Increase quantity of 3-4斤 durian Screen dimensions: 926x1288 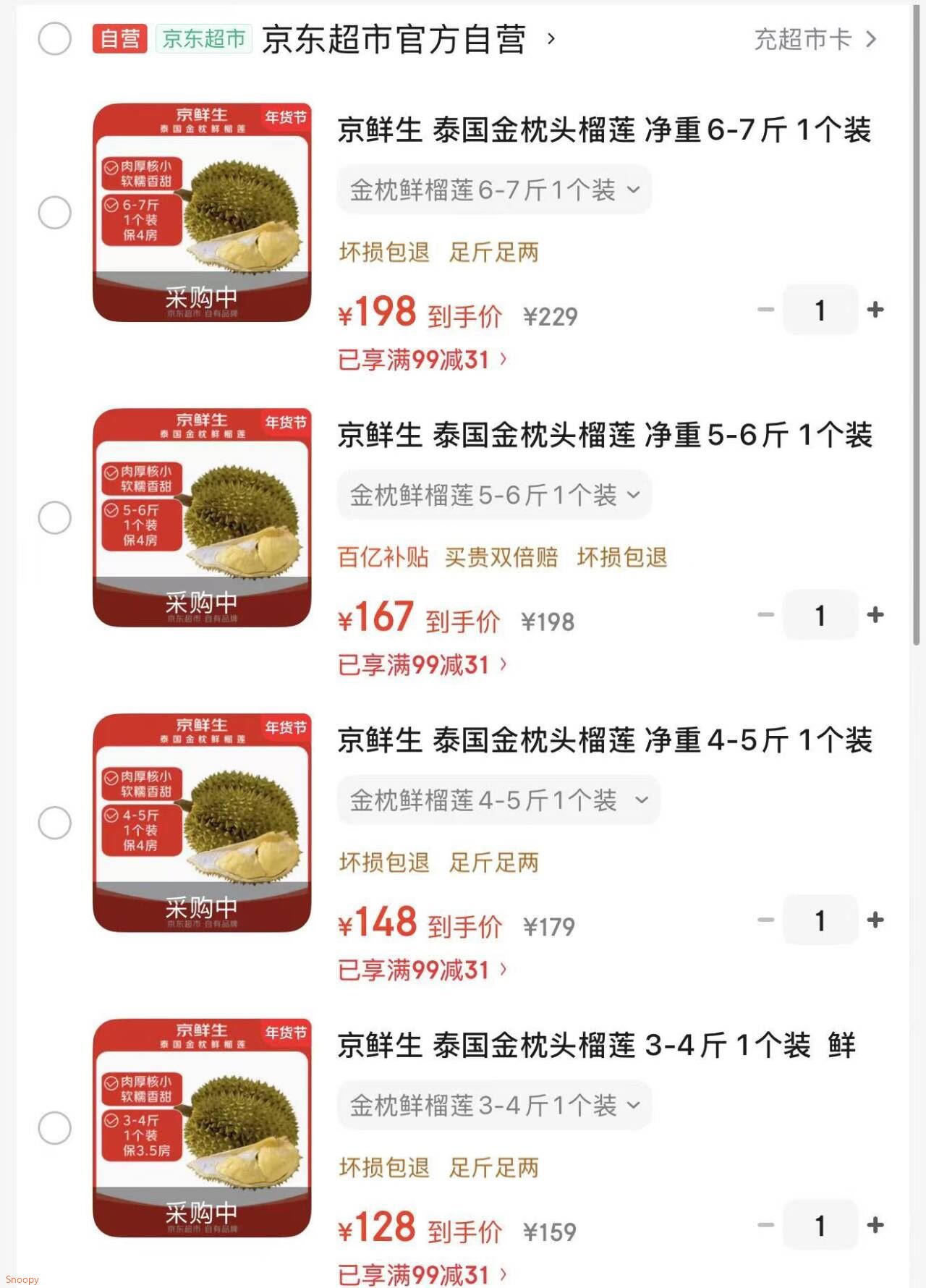[x=875, y=1225]
